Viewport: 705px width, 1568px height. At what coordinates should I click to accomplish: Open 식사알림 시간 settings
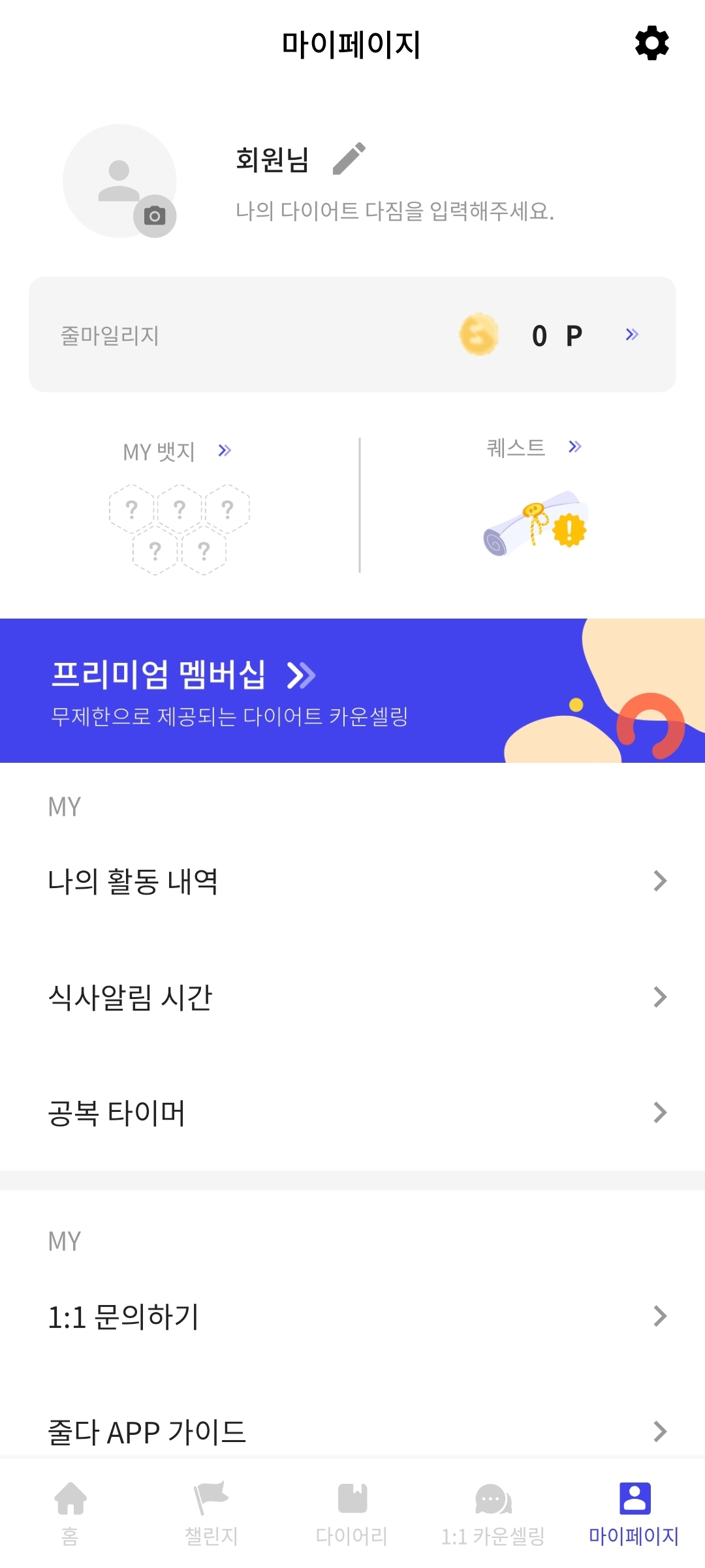[x=352, y=997]
